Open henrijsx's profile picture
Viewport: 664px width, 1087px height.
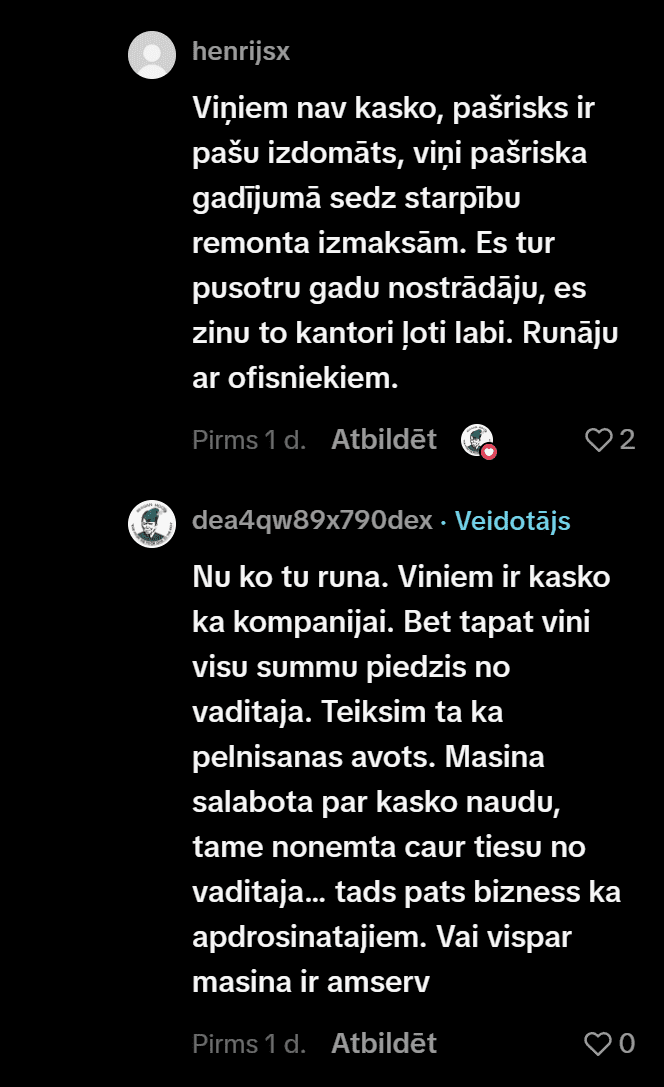tap(152, 54)
